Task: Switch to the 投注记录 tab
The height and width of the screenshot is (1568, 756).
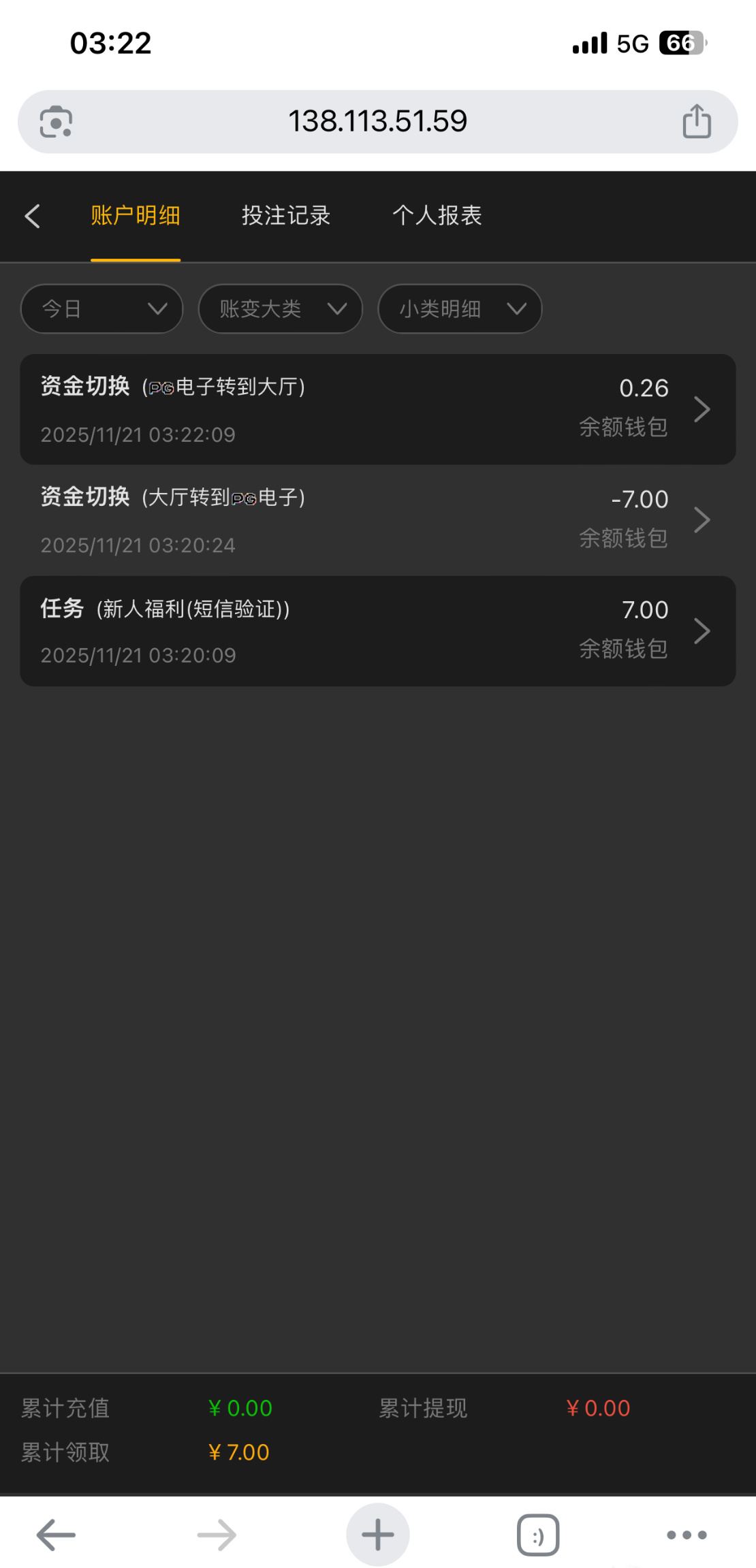Action: (286, 216)
